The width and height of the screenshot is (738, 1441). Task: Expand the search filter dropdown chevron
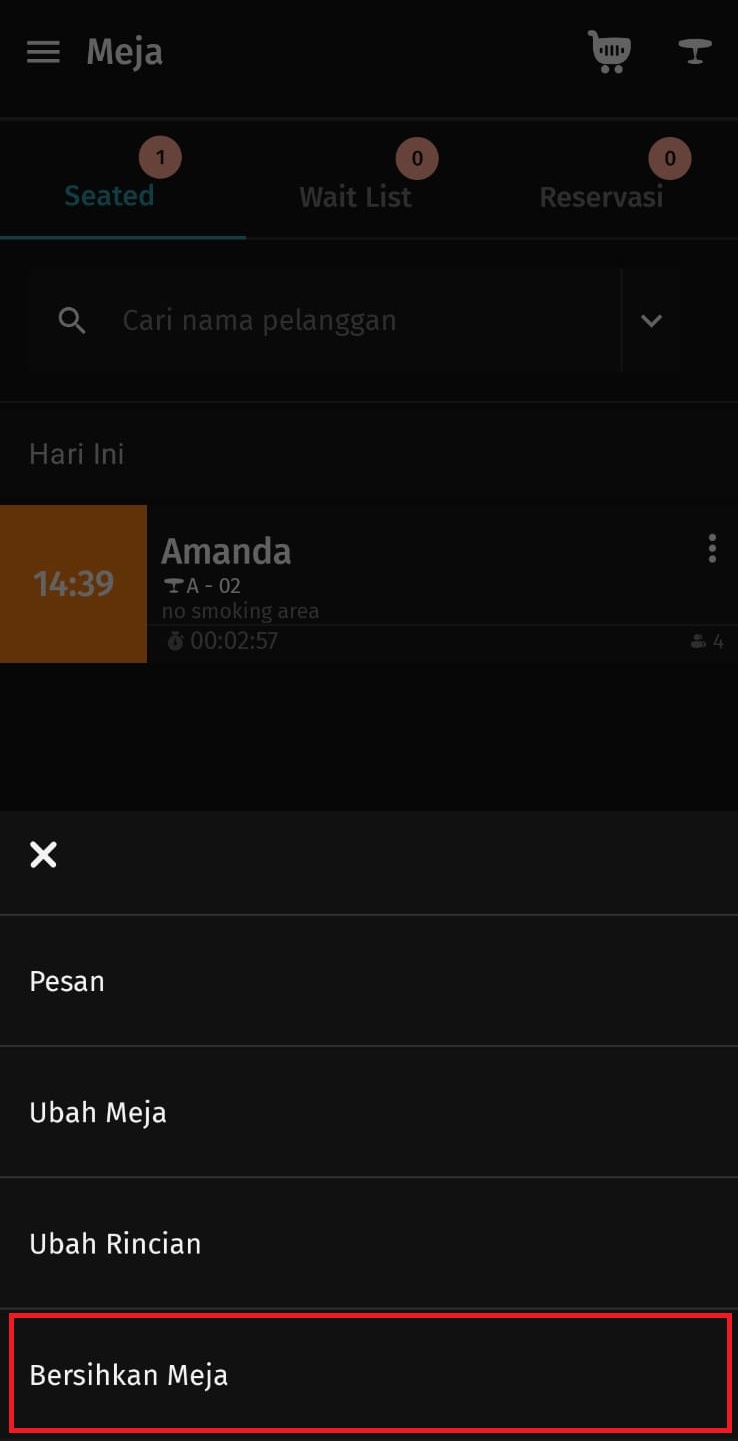tap(651, 320)
